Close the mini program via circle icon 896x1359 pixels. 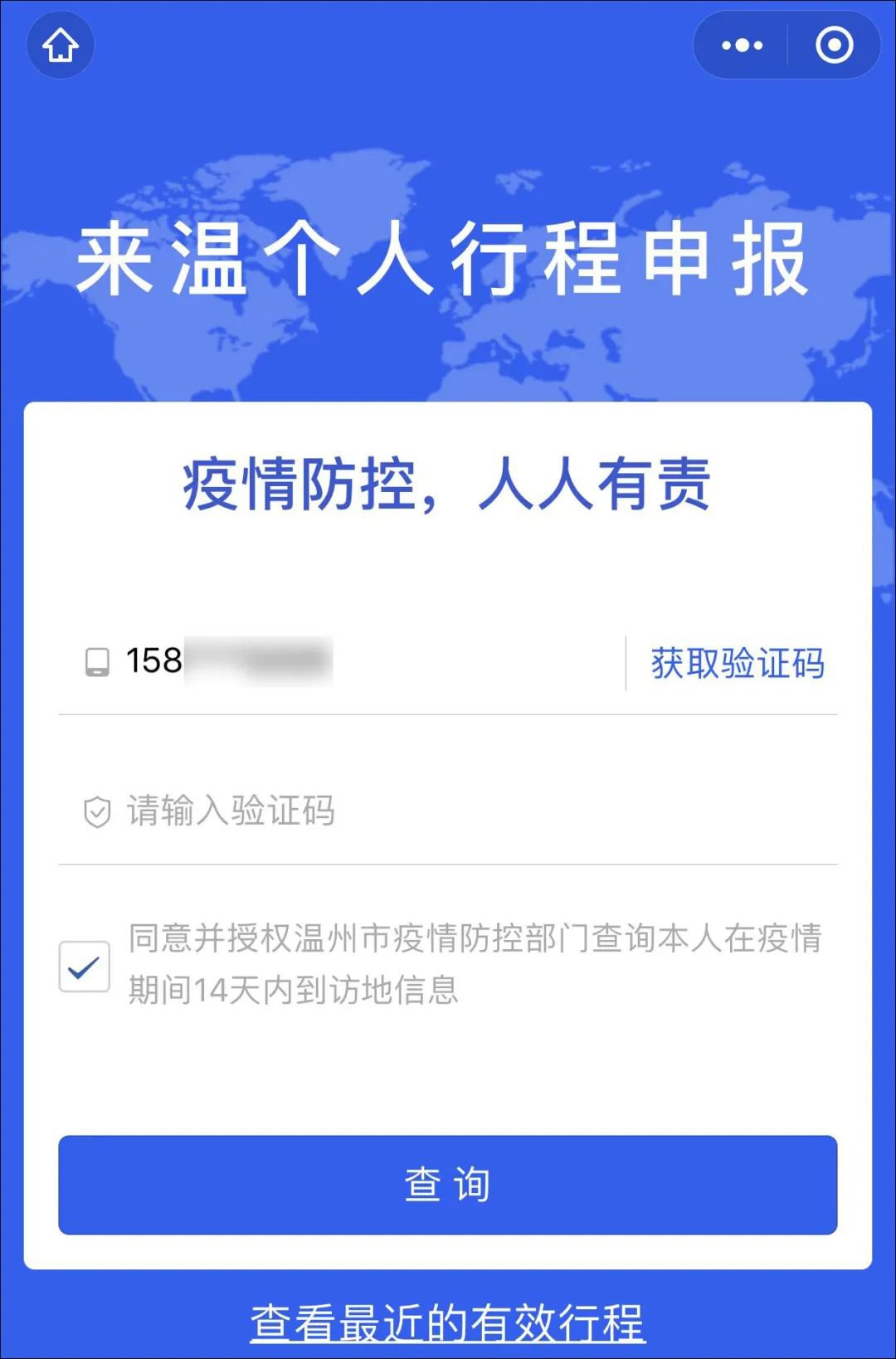(x=834, y=45)
